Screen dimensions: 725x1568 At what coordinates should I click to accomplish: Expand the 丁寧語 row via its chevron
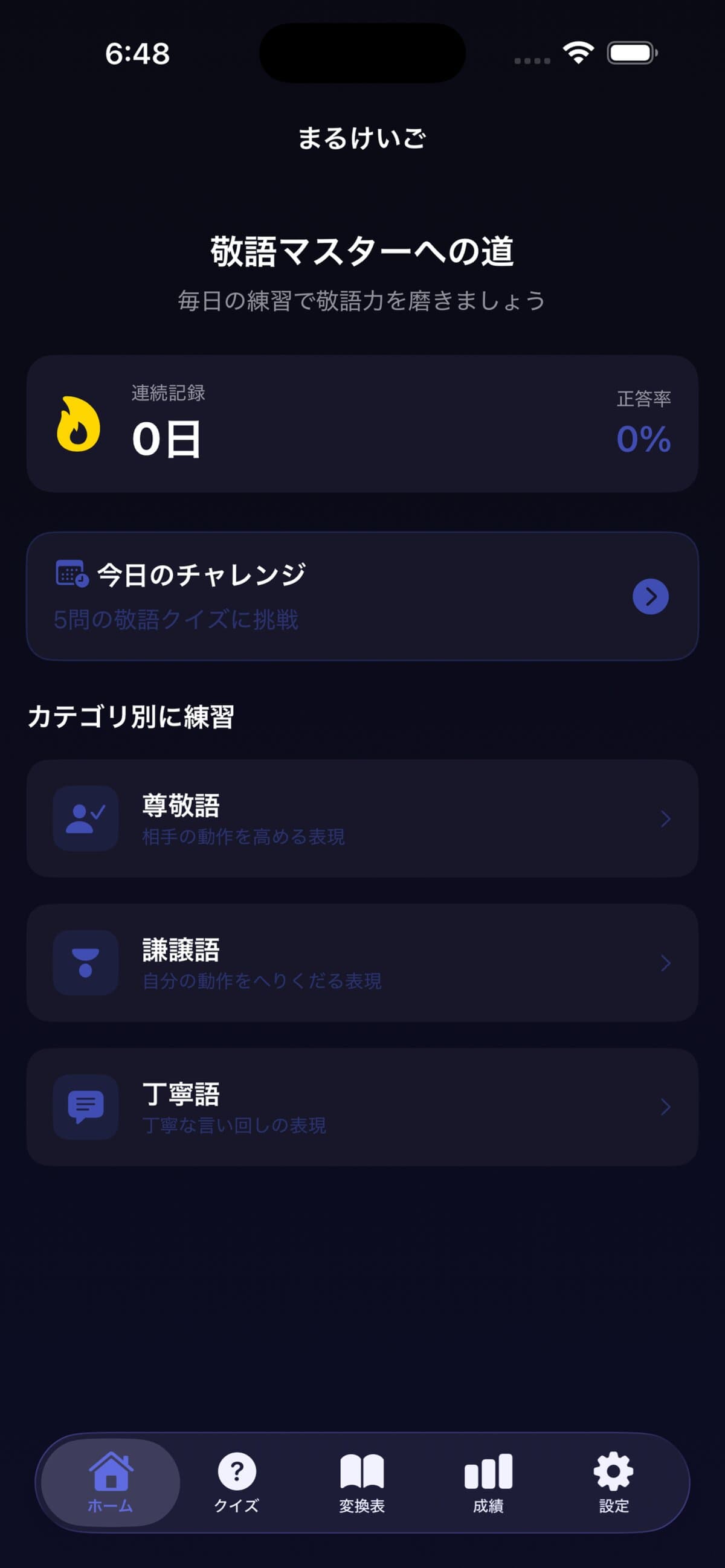click(663, 1107)
